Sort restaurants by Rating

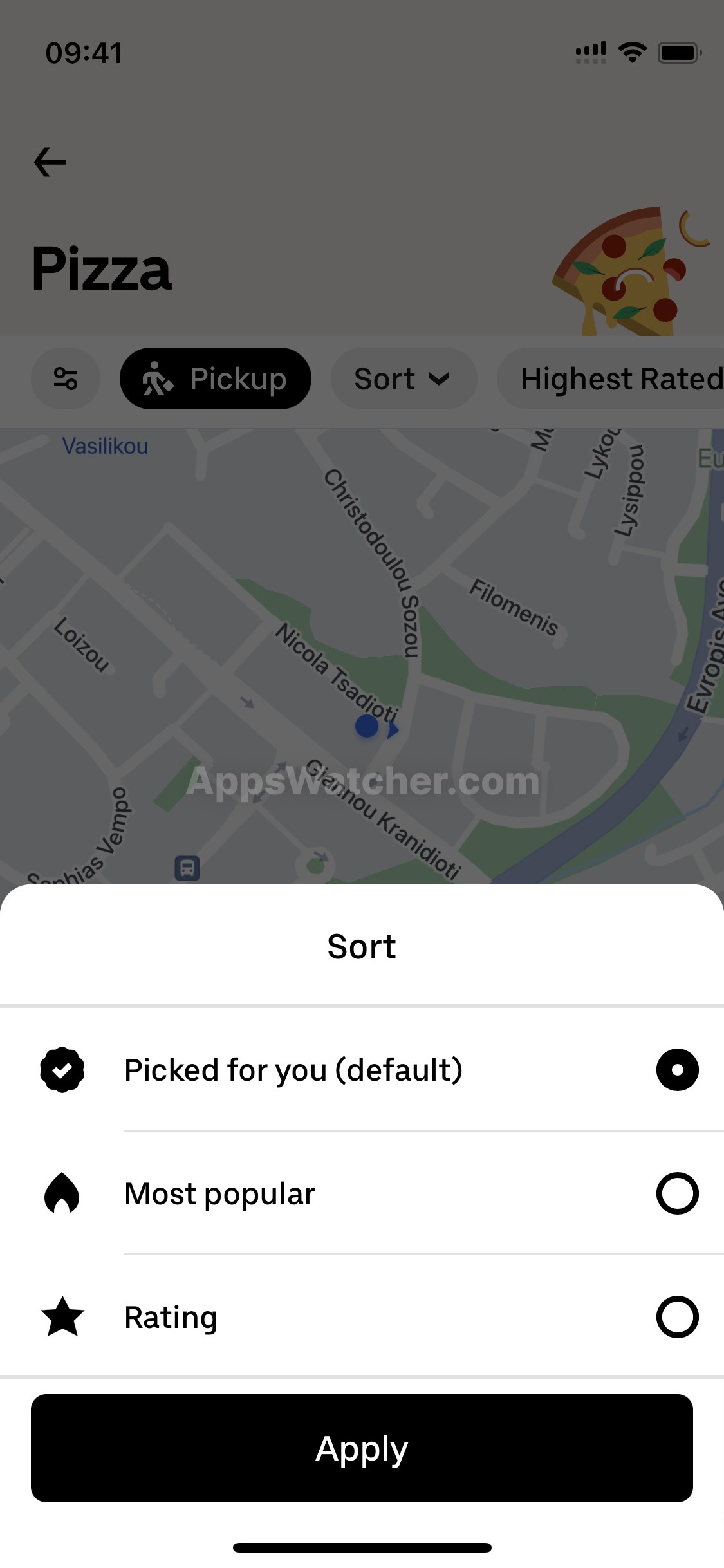click(x=676, y=1317)
